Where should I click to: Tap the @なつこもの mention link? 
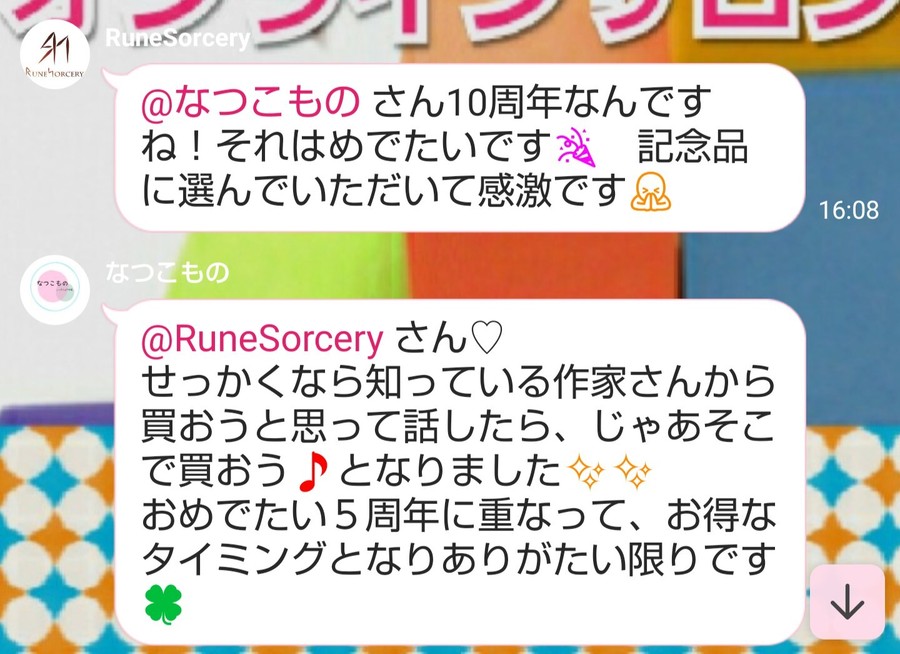pyautogui.click(x=254, y=102)
